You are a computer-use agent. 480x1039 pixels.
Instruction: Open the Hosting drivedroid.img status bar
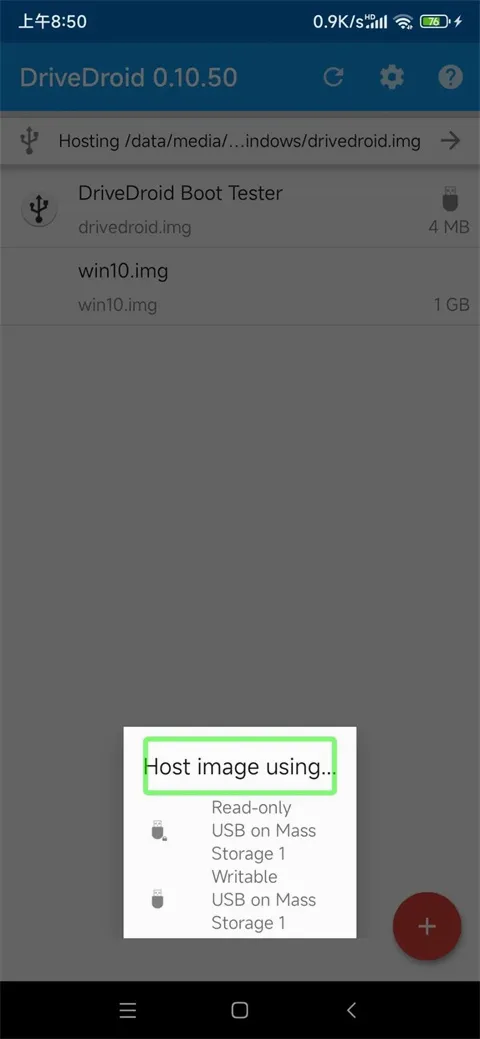(240, 141)
